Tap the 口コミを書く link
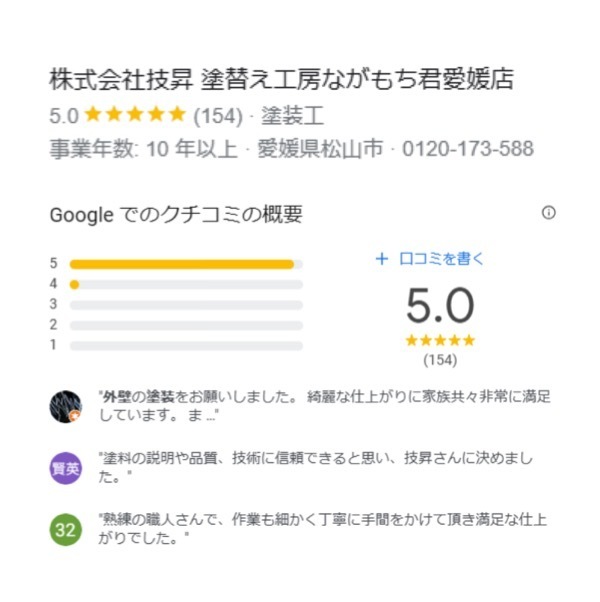600x602 pixels. tap(431, 259)
